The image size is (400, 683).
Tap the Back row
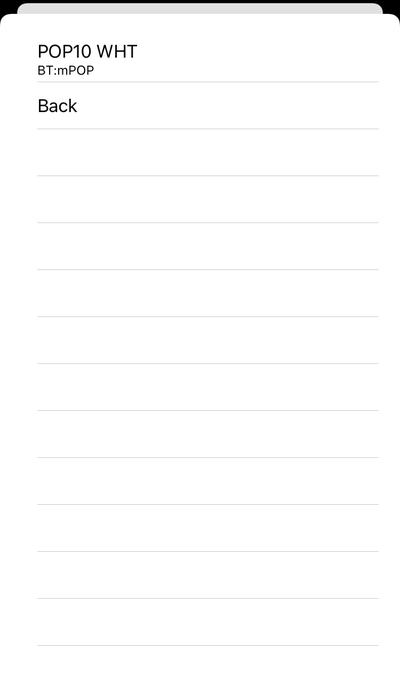click(x=200, y=105)
